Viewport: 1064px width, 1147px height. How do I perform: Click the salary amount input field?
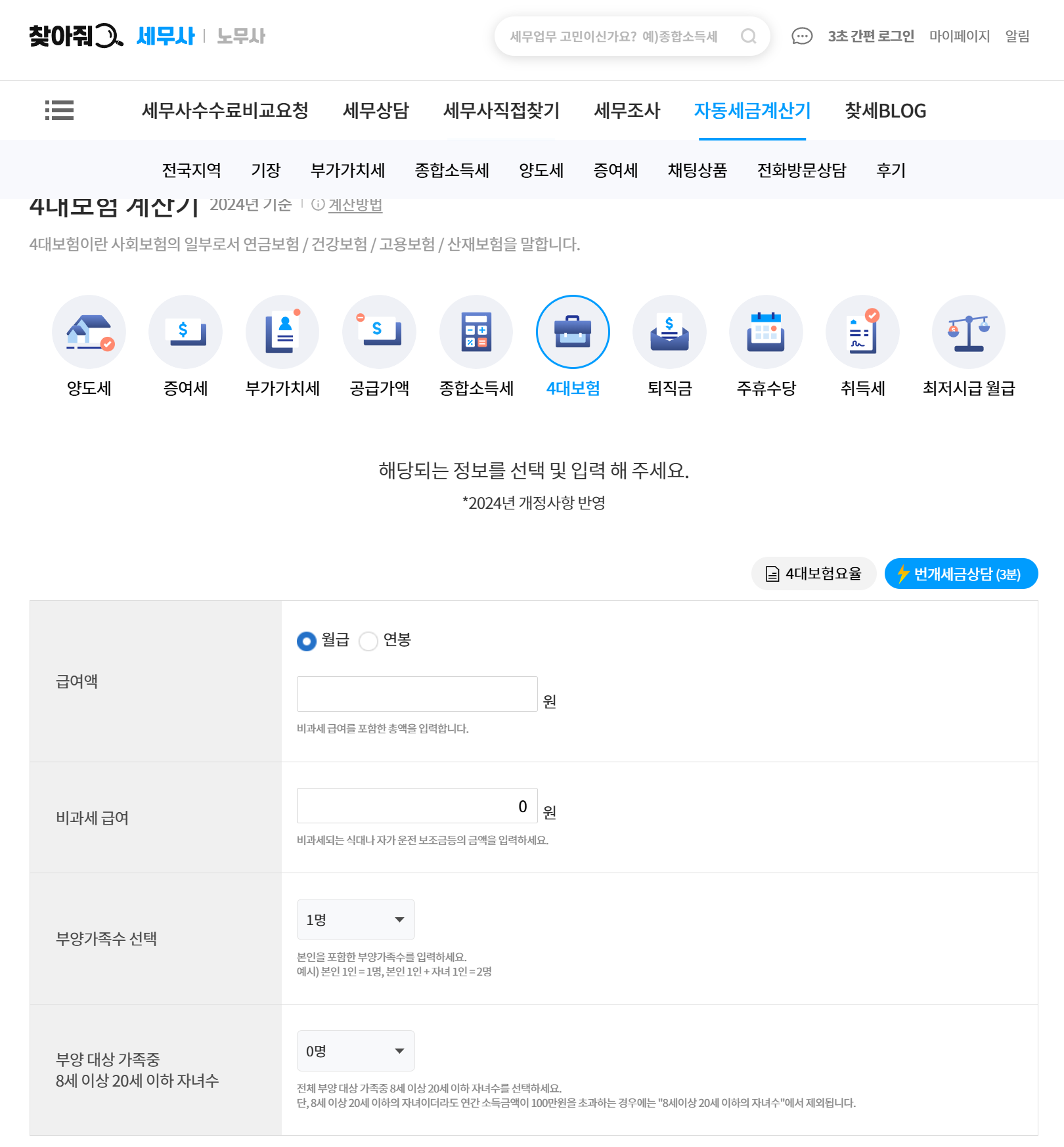(416, 694)
